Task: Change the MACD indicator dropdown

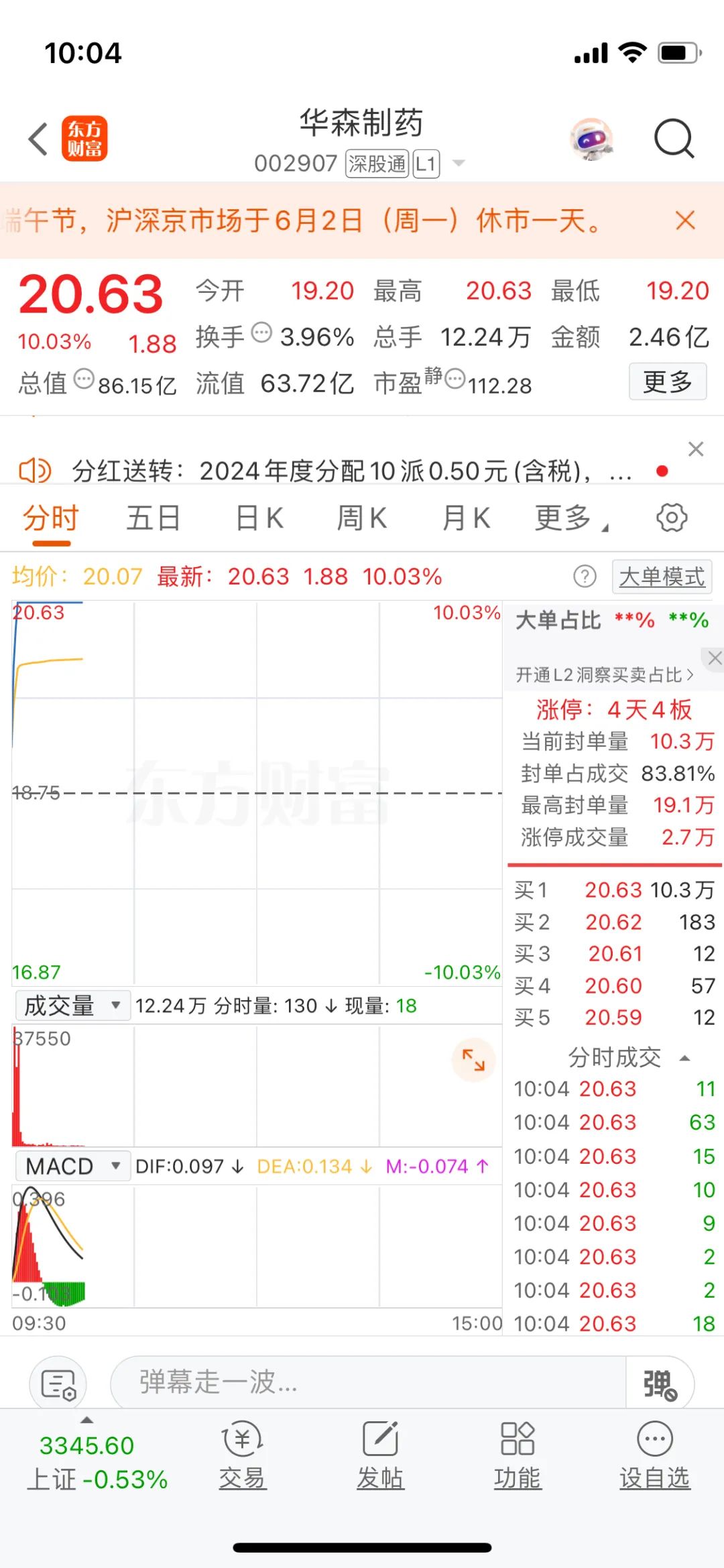Action: (x=72, y=1166)
